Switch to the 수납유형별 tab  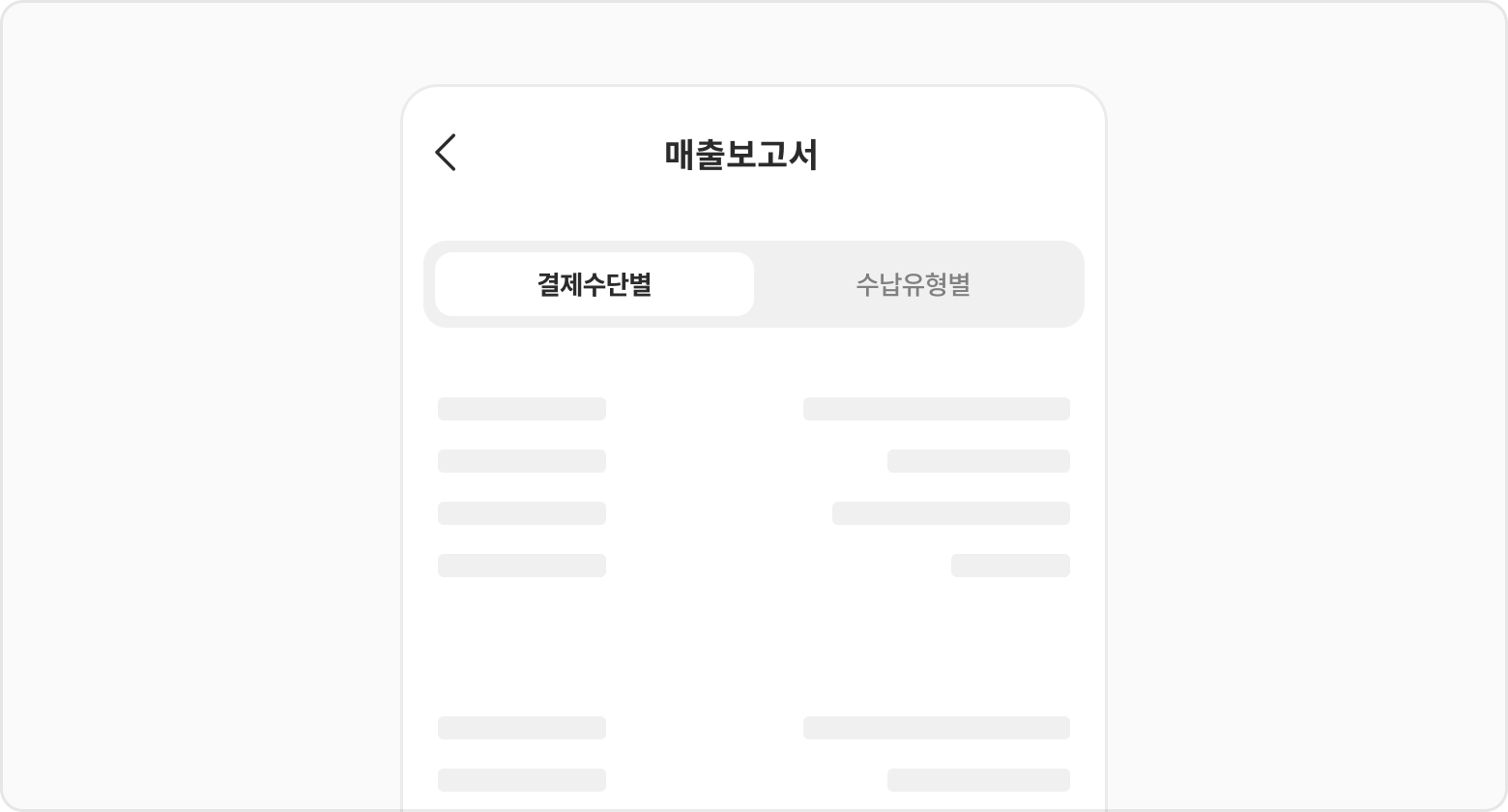pyautogui.click(x=913, y=284)
